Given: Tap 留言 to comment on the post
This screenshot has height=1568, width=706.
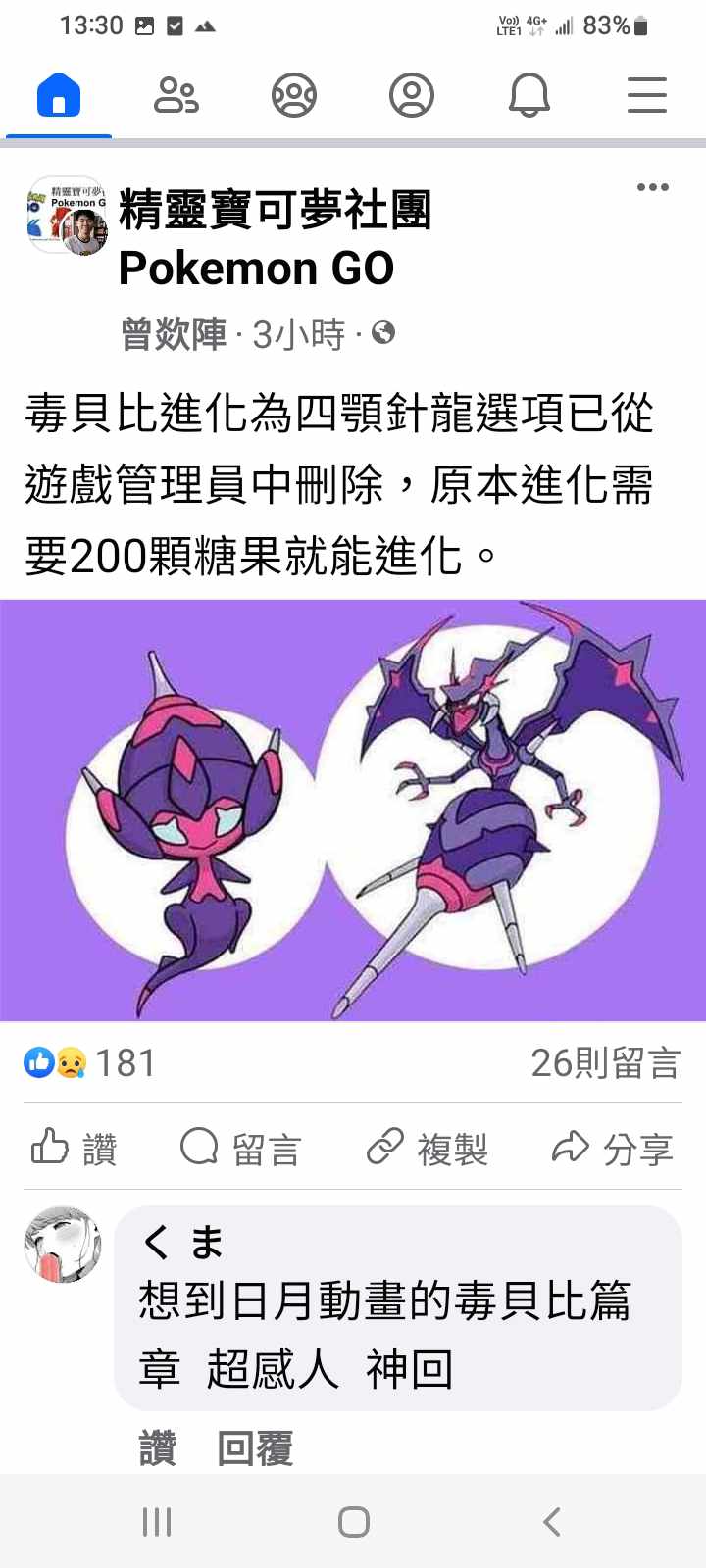Looking at the screenshot, I should pos(241,1148).
